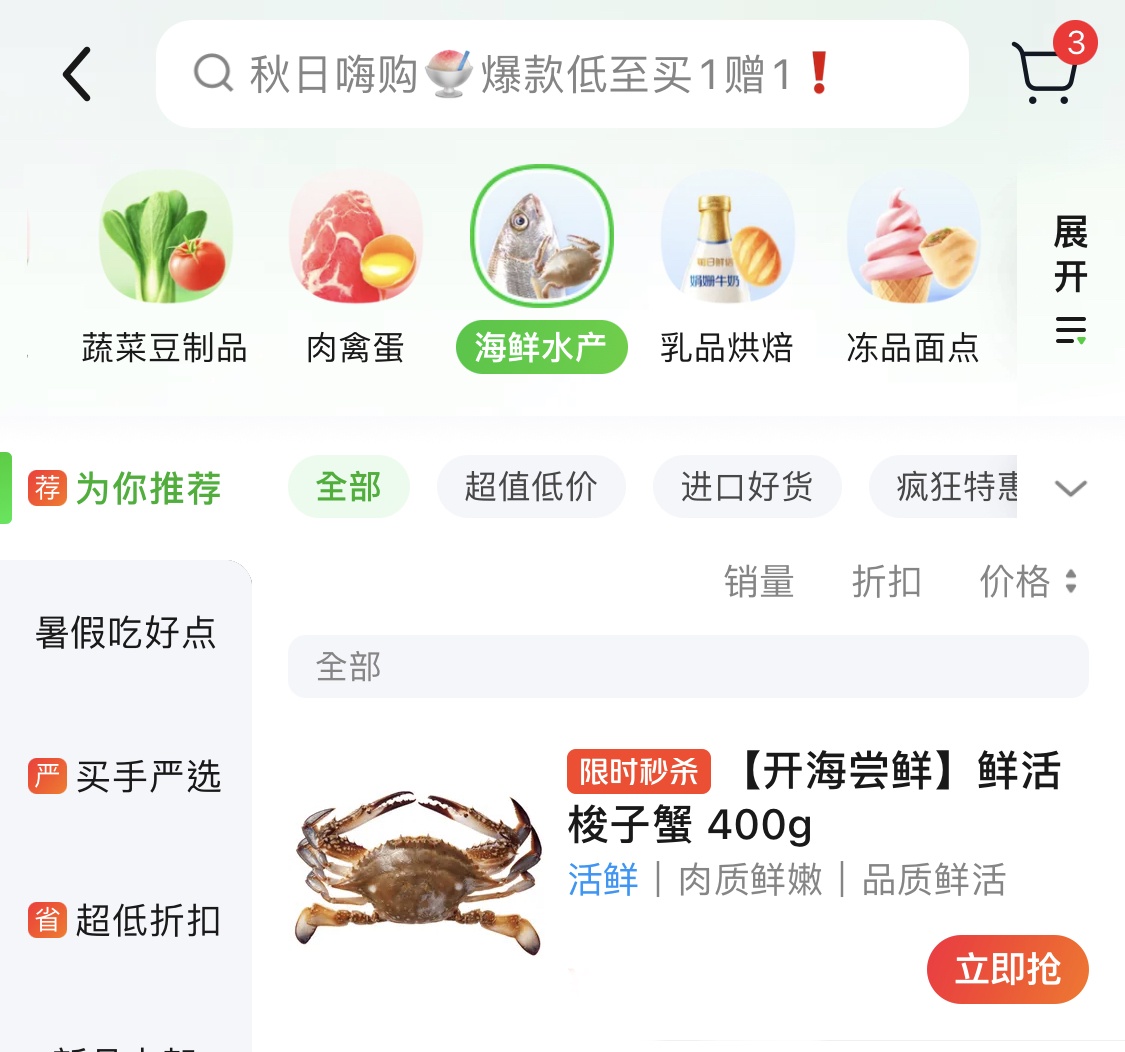Tap 立即抢 for the 梭子蟹

coord(1007,970)
